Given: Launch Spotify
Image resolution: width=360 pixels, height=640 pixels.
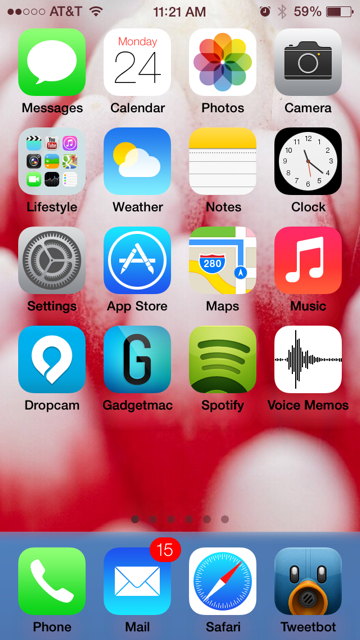Looking at the screenshot, I should (222, 360).
